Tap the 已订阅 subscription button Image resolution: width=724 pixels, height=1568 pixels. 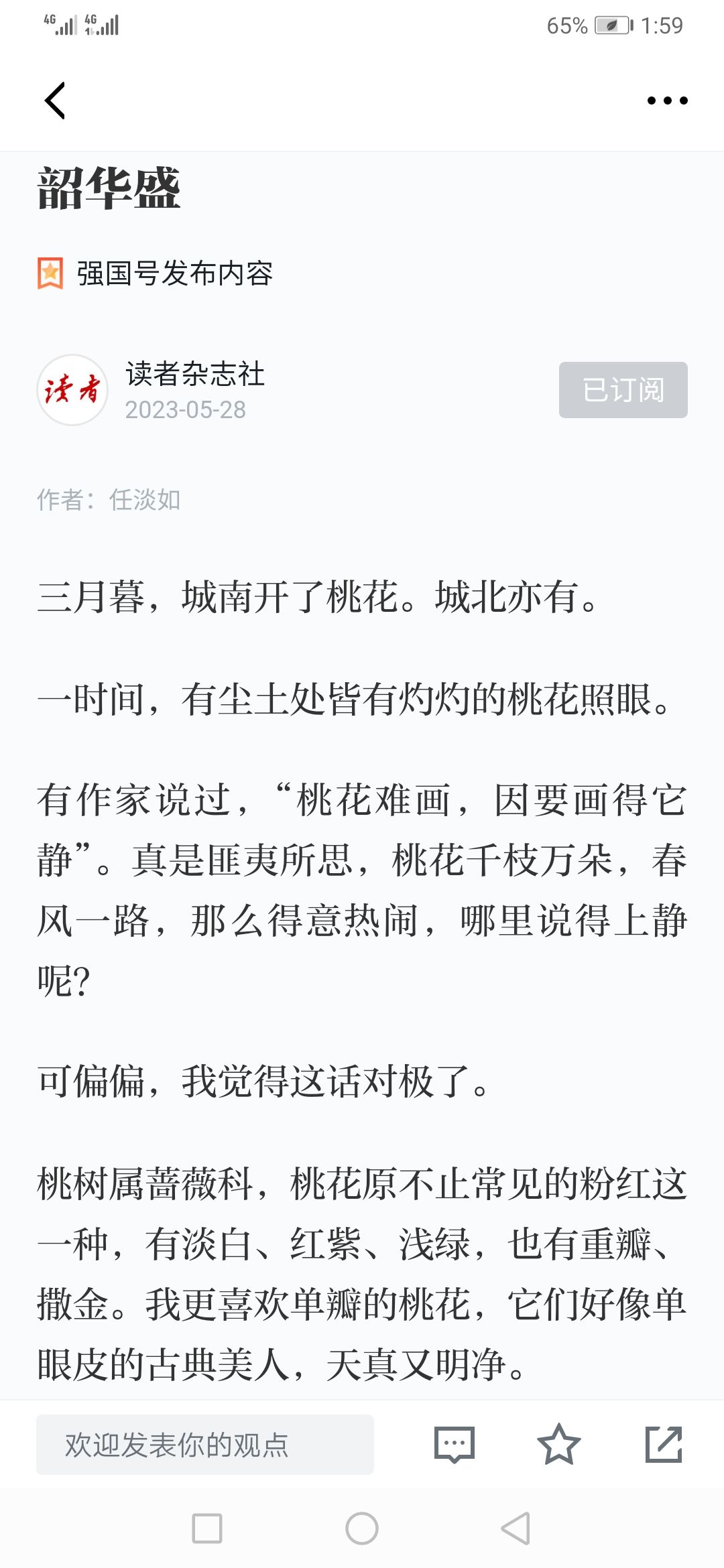point(623,390)
